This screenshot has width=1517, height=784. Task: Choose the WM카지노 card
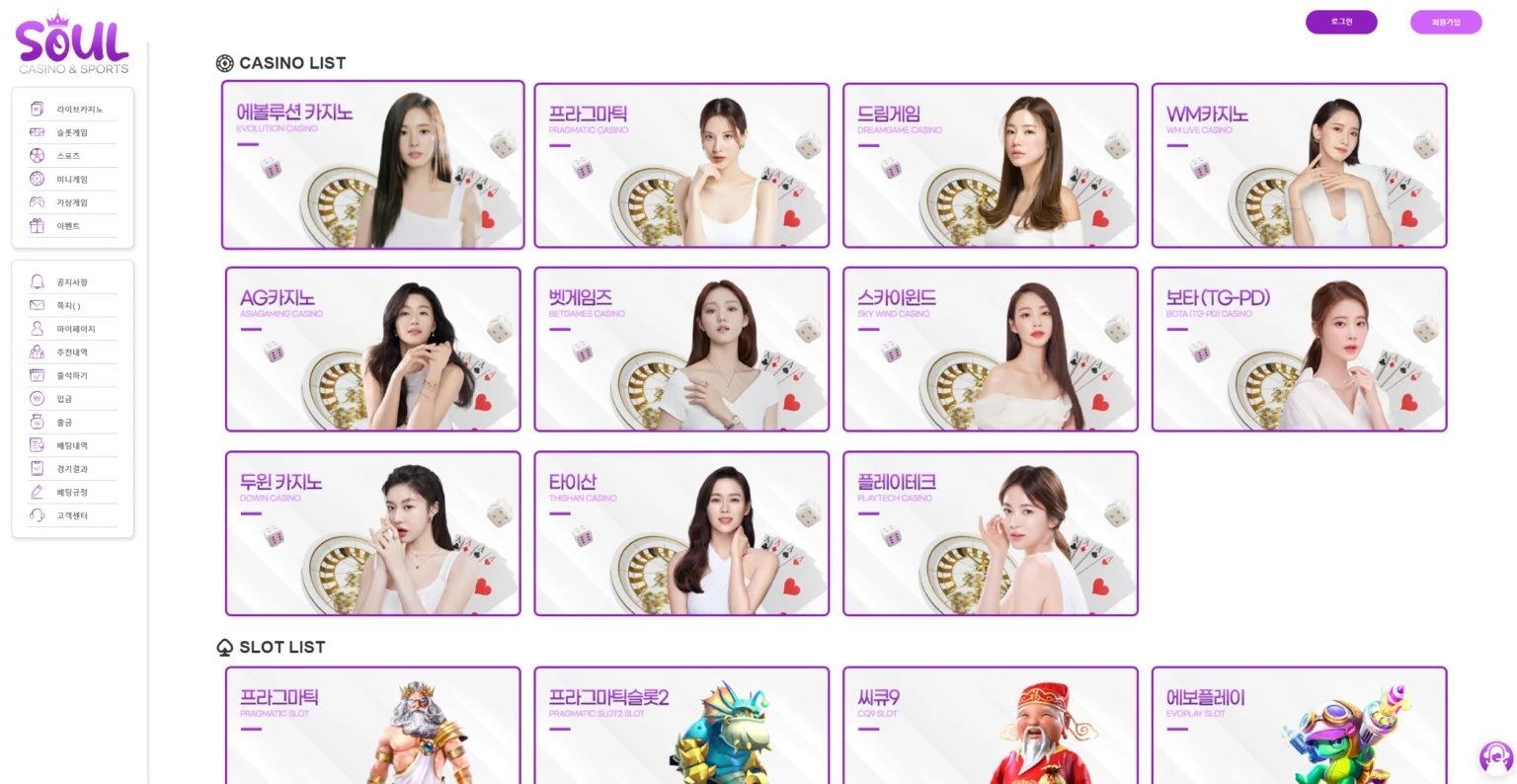click(1298, 165)
